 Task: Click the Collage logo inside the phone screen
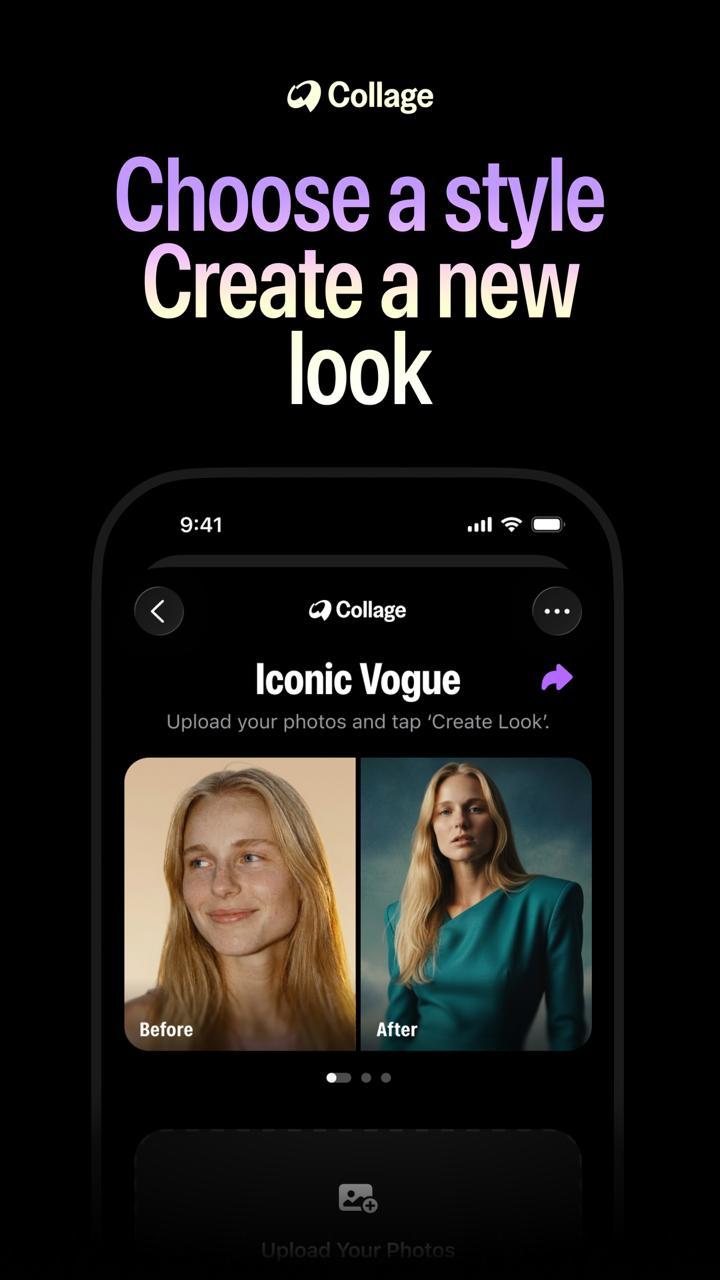tap(357, 610)
